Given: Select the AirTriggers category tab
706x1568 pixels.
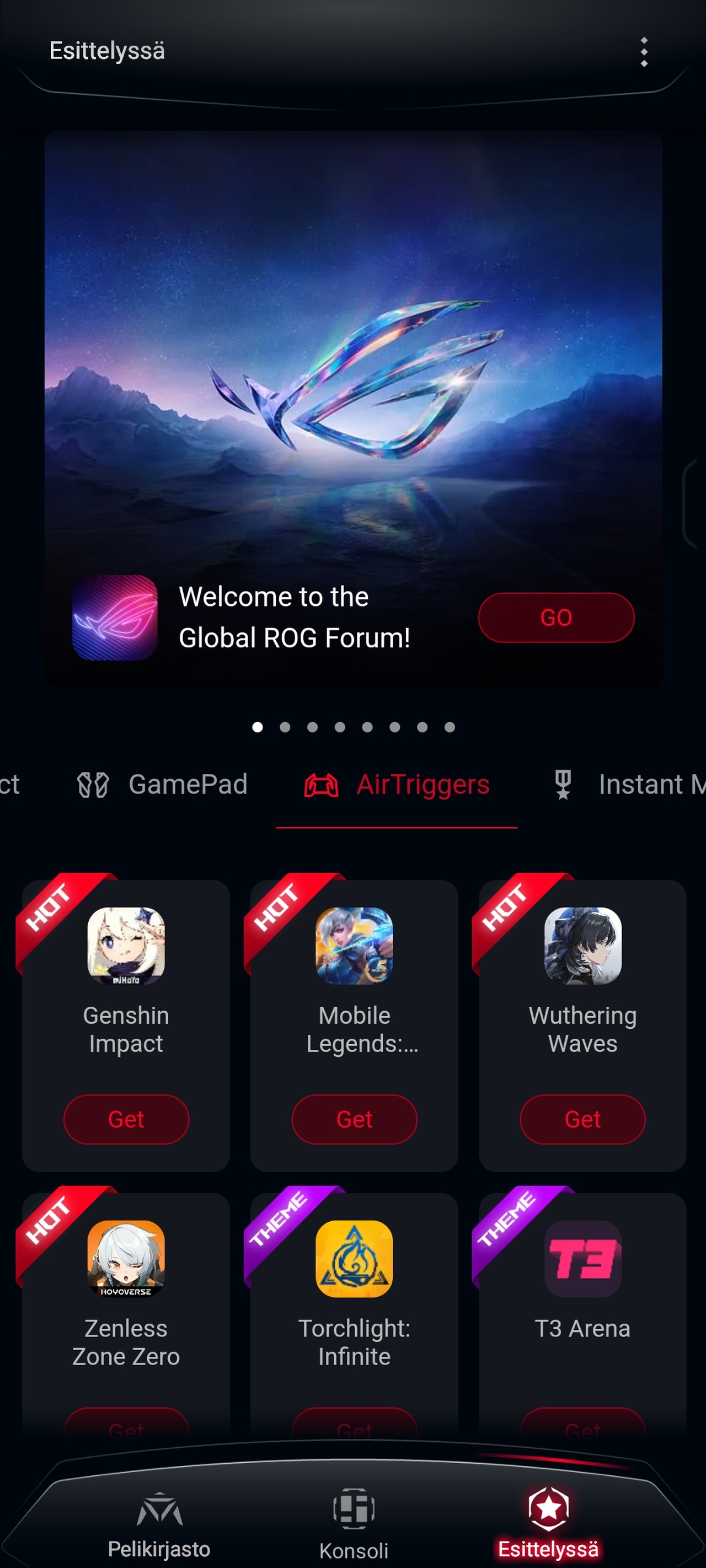Looking at the screenshot, I should (x=397, y=784).
